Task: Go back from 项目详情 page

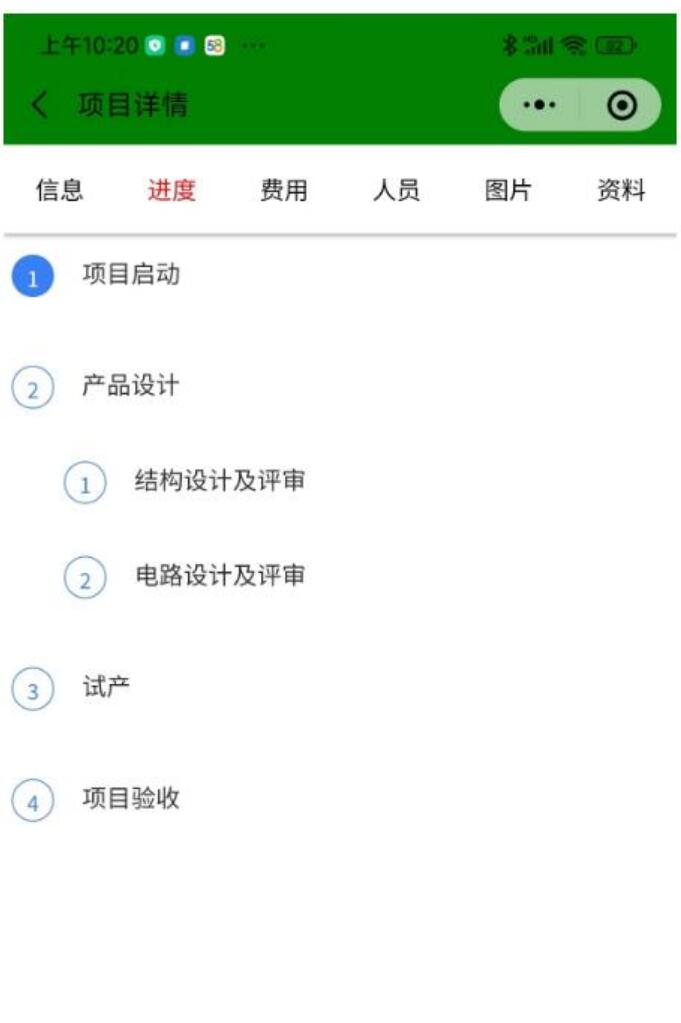Action: pyautogui.click(x=39, y=105)
